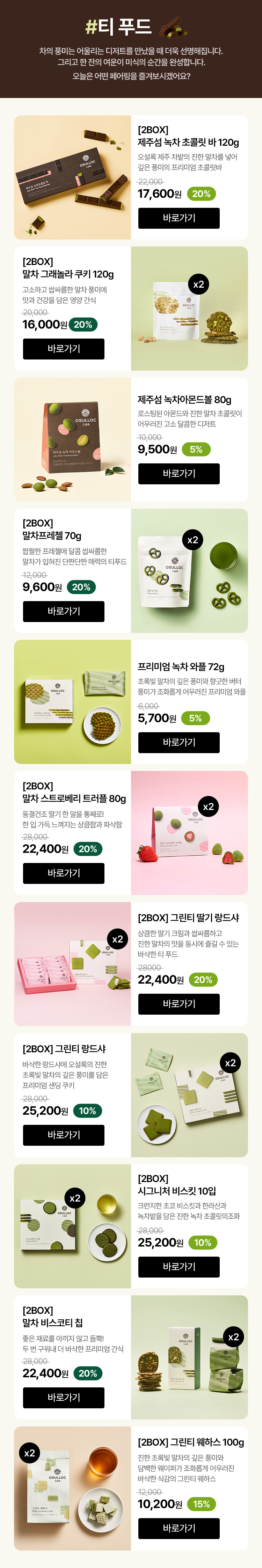The width and height of the screenshot is (262, 1568).
Task: Go to 시그니처 비스킷 10입 via 바로가기
Action: coord(179,1267)
